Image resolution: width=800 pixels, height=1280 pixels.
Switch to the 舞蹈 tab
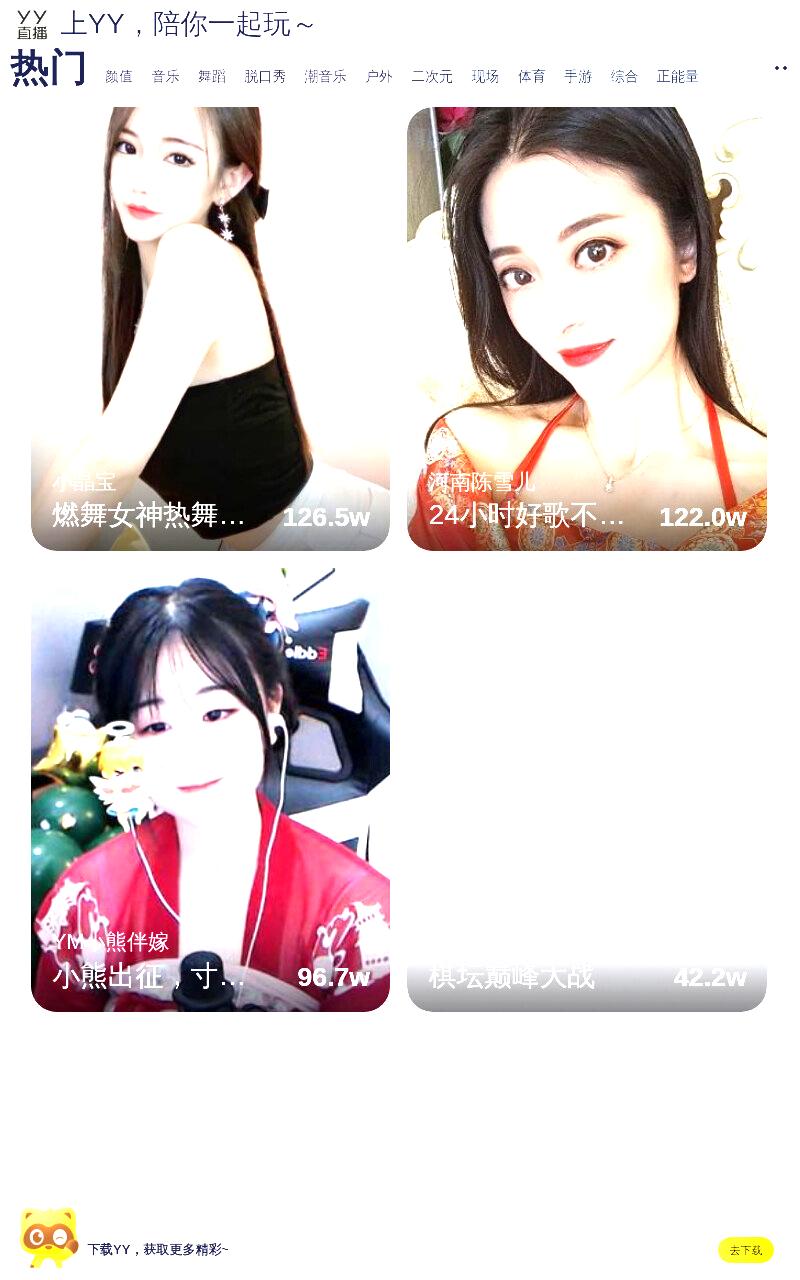coord(211,76)
